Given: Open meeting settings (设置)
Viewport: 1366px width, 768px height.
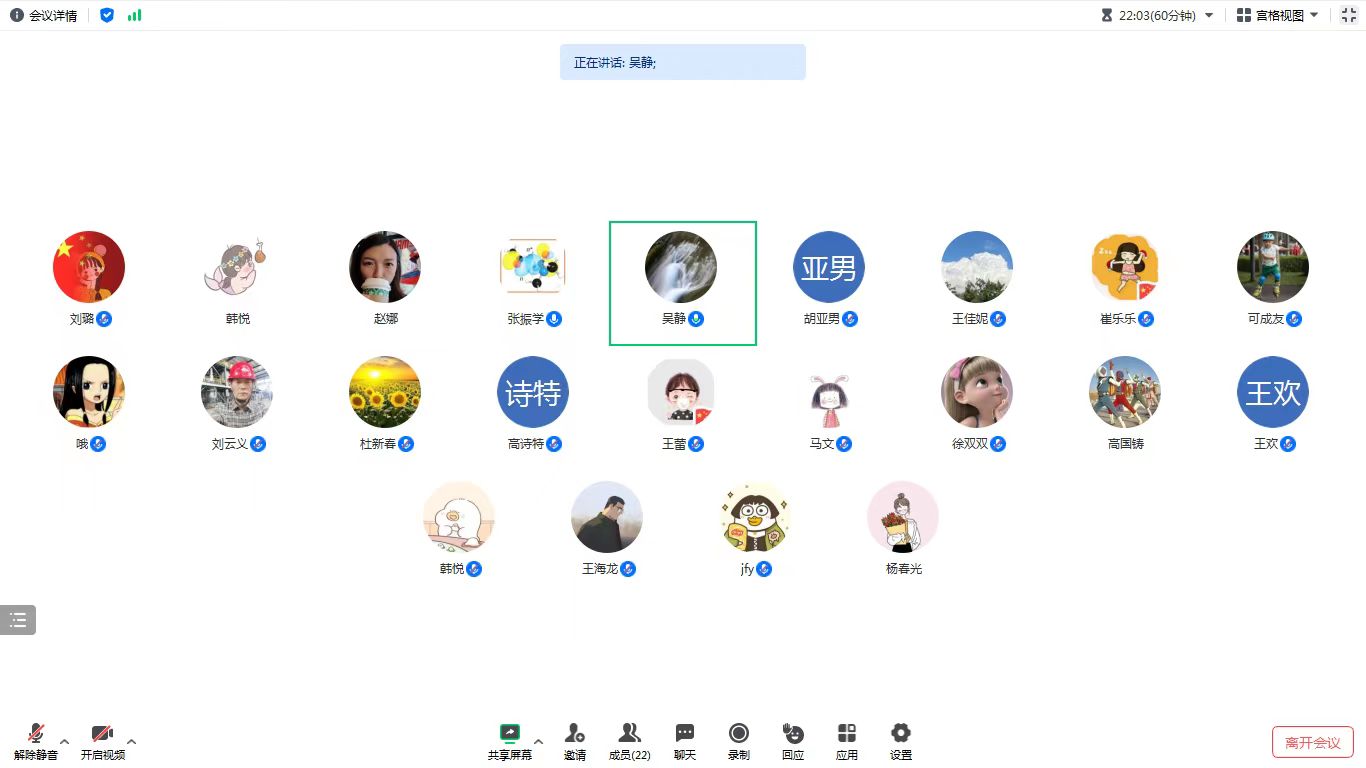Looking at the screenshot, I should (x=901, y=741).
